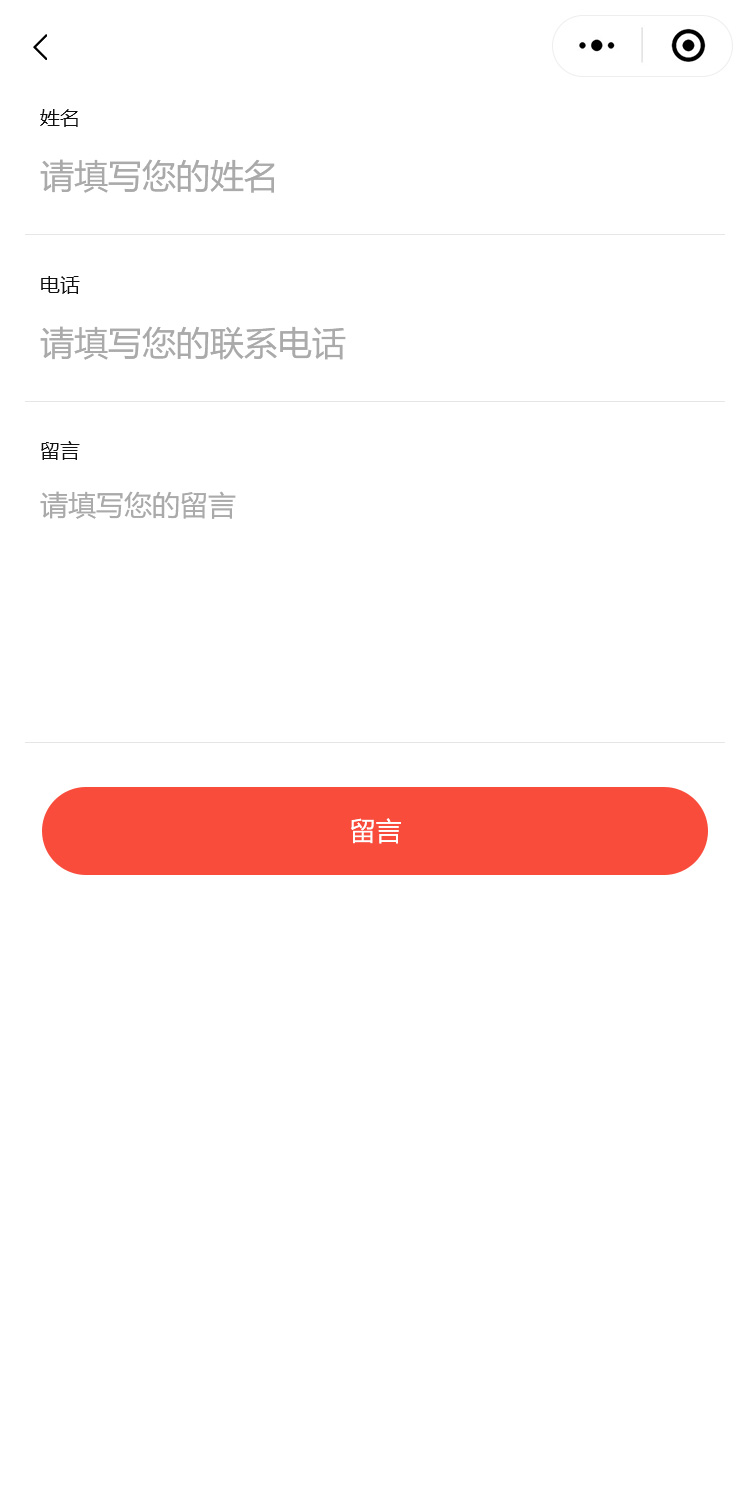The height and width of the screenshot is (1500, 750).
Task: Submit the form with the red 留言 button
Action: [x=375, y=831]
